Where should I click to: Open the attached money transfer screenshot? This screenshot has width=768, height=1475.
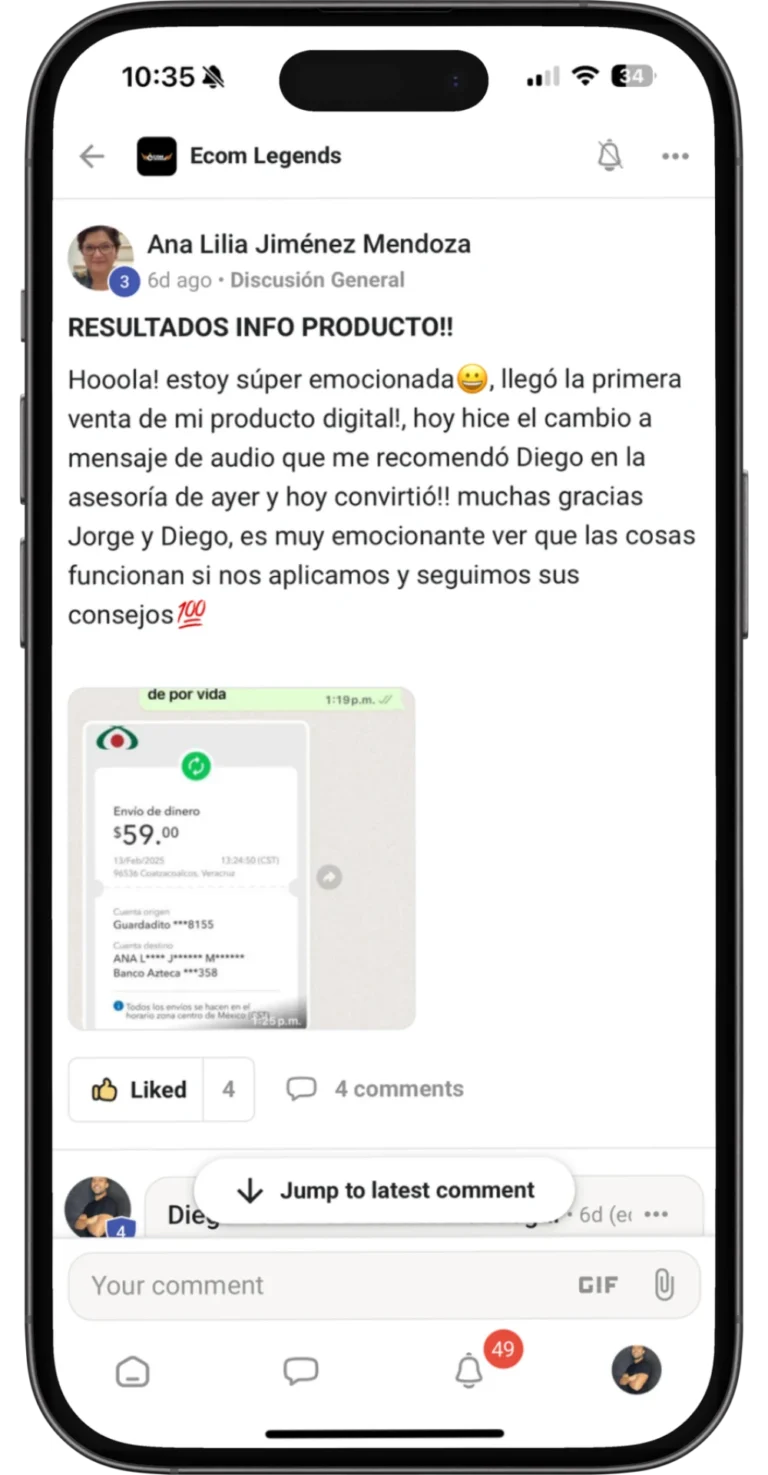[x=241, y=858]
